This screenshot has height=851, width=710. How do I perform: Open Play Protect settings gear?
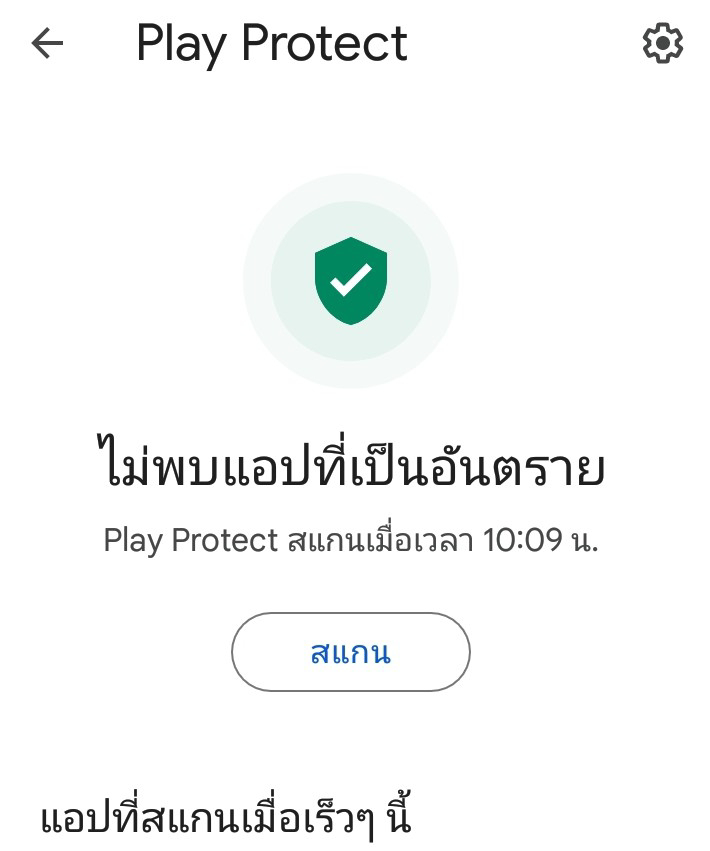(x=662, y=43)
